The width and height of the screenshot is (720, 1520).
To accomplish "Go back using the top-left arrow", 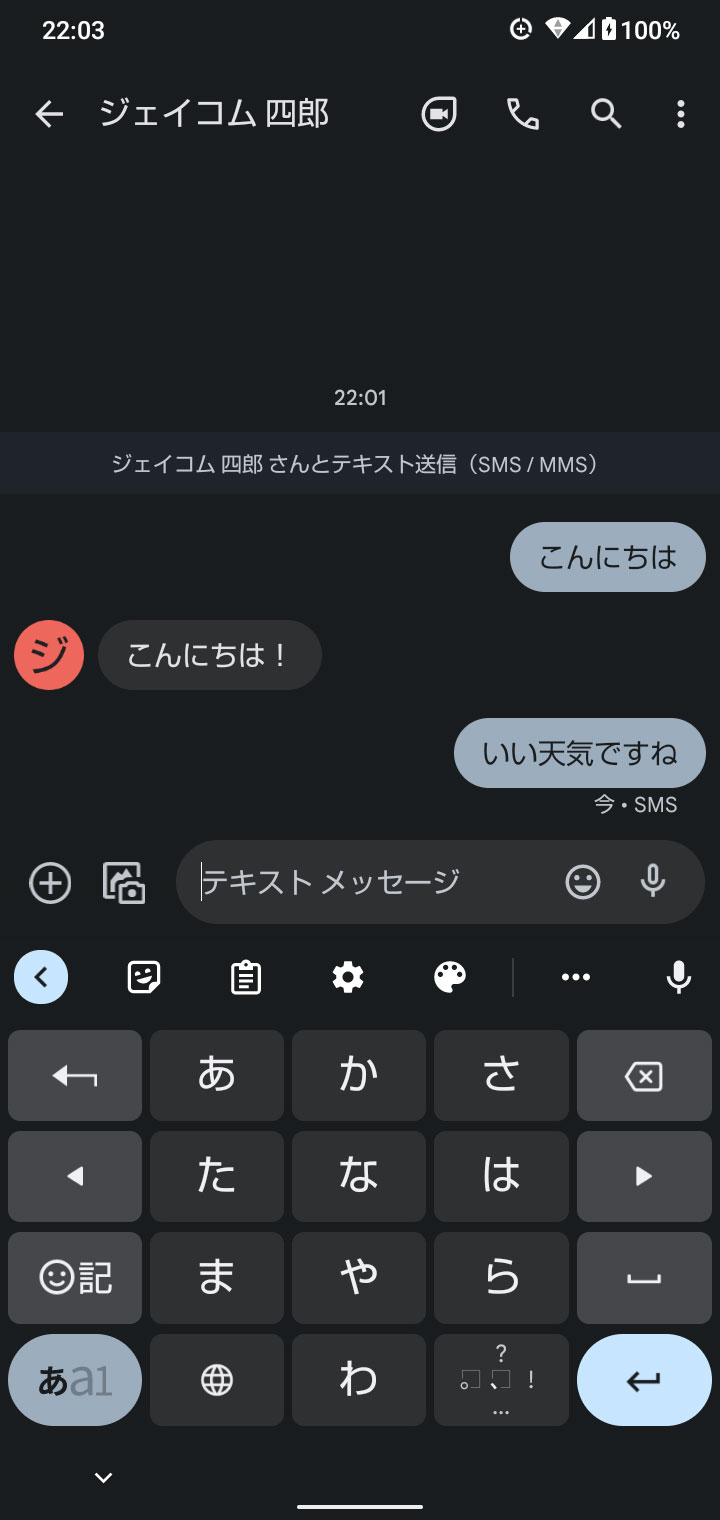I will tap(49, 115).
